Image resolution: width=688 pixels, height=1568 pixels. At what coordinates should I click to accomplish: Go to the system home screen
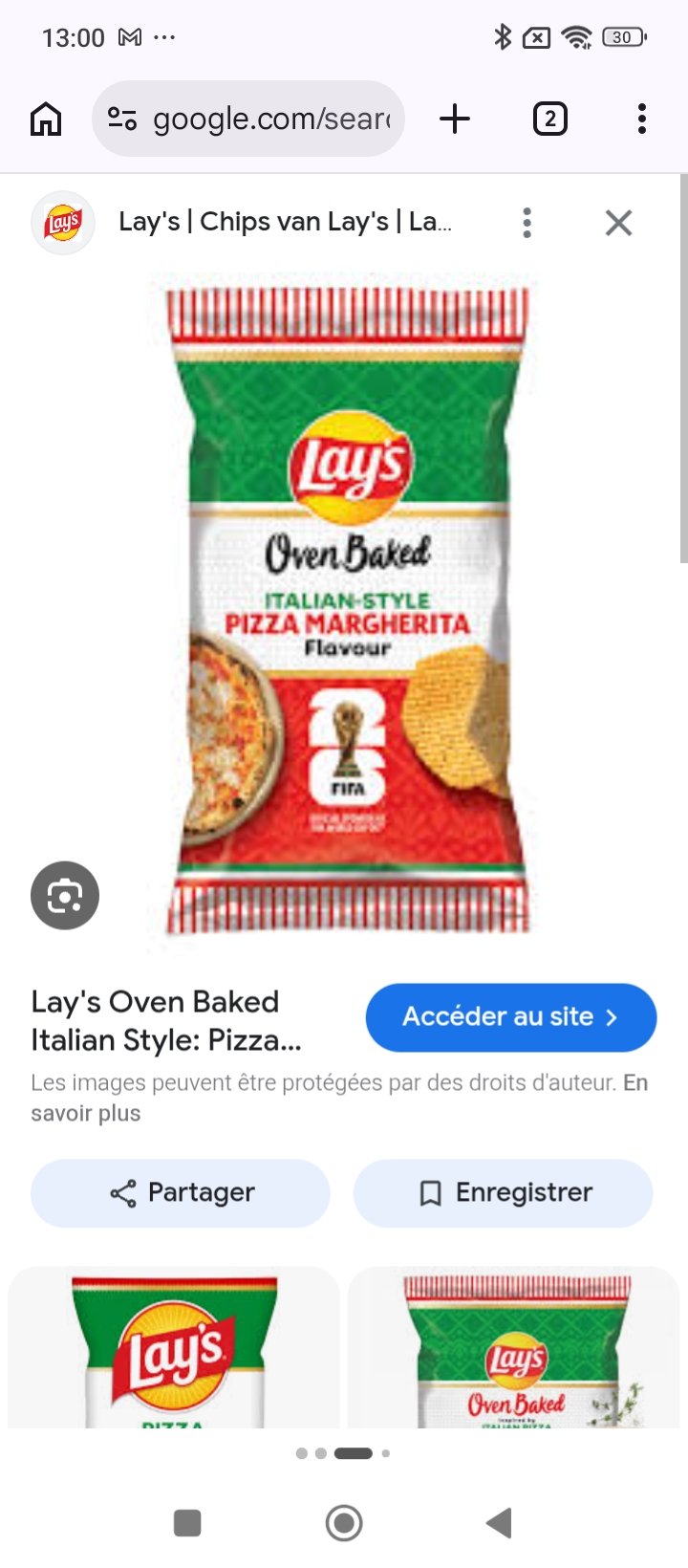[344, 1523]
